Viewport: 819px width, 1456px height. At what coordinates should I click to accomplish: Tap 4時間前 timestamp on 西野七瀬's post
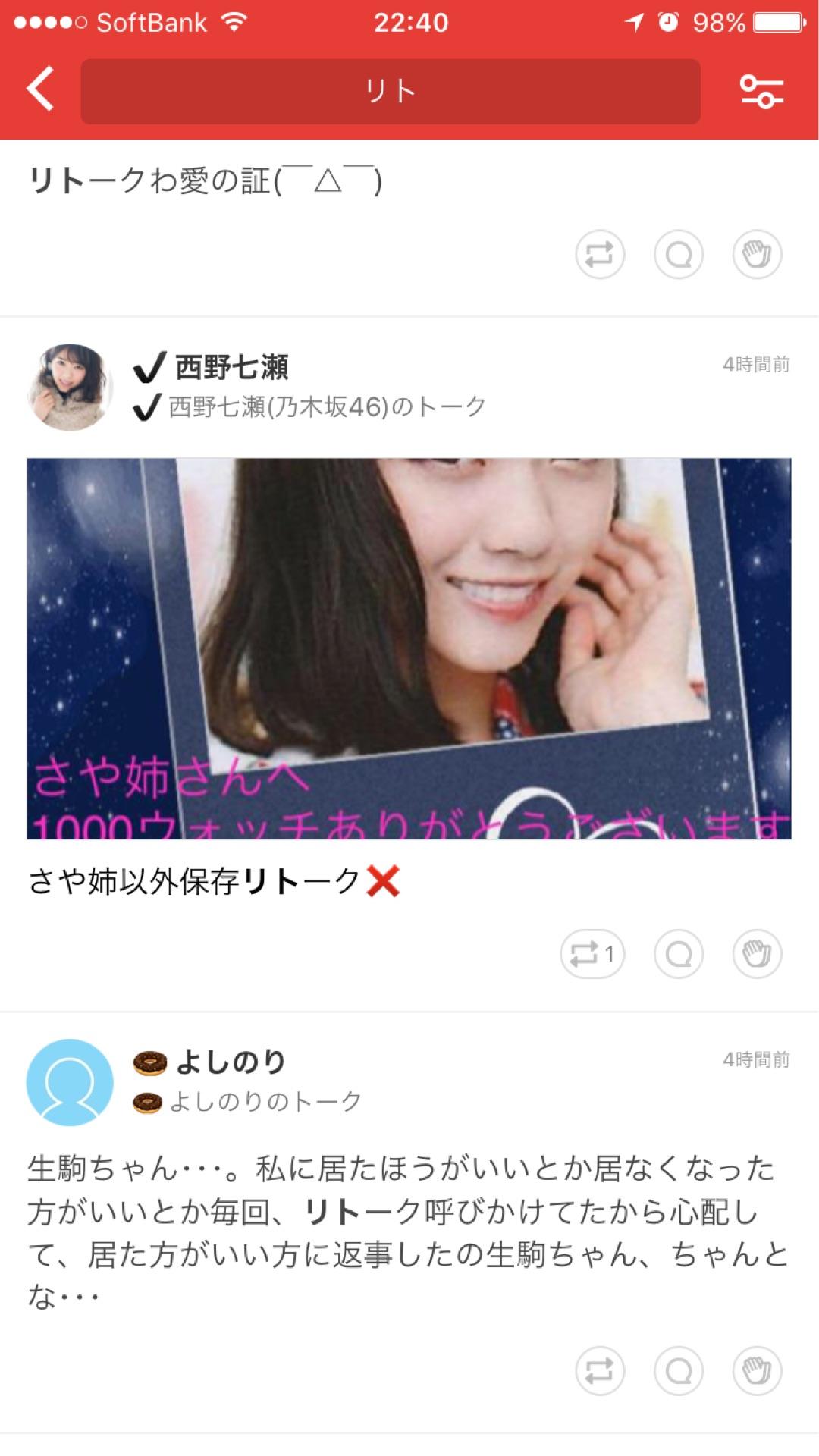pos(755,364)
